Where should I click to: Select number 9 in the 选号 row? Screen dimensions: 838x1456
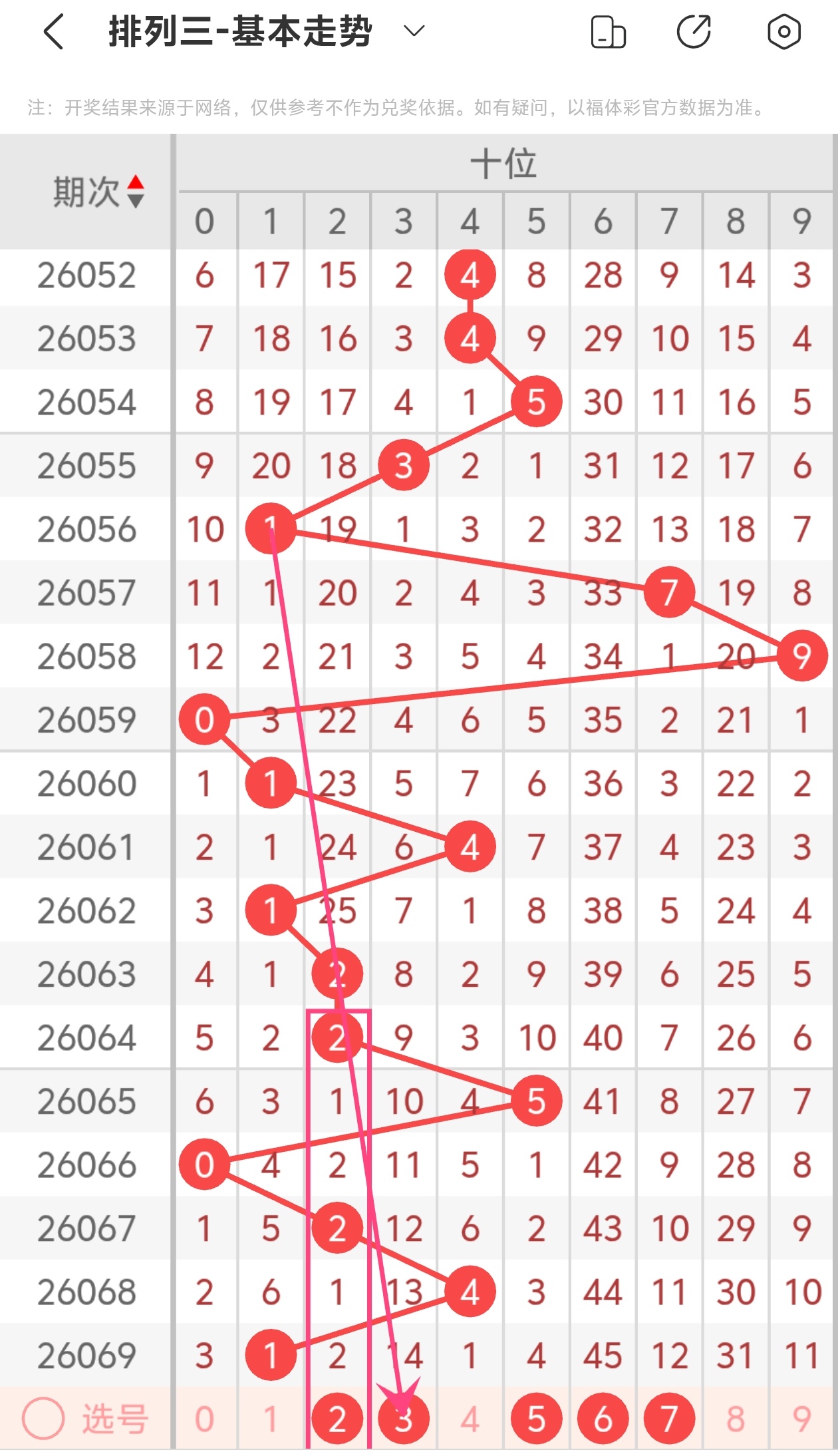click(802, 1419)
